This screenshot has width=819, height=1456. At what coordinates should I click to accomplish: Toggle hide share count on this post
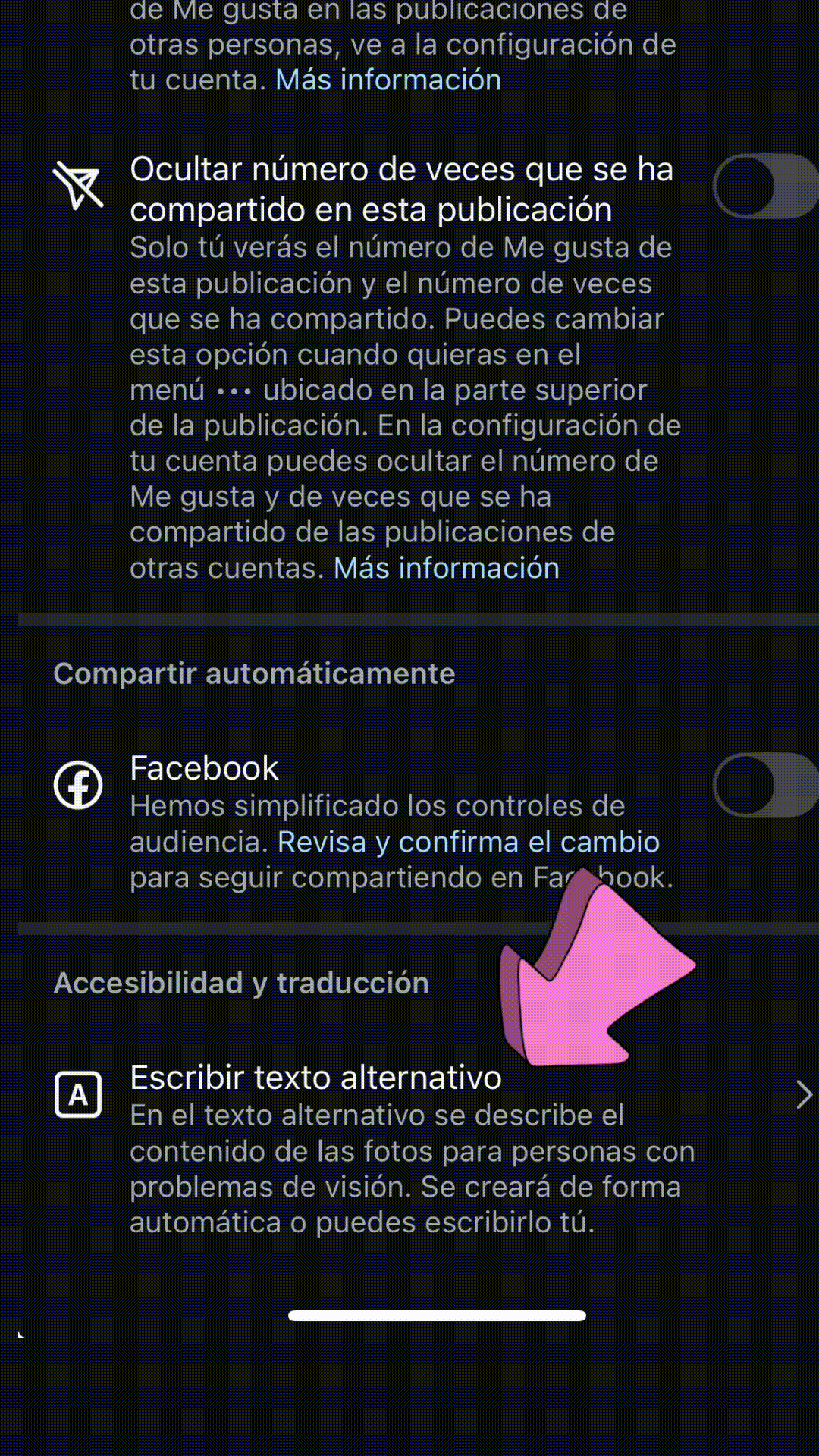[764, 187]
